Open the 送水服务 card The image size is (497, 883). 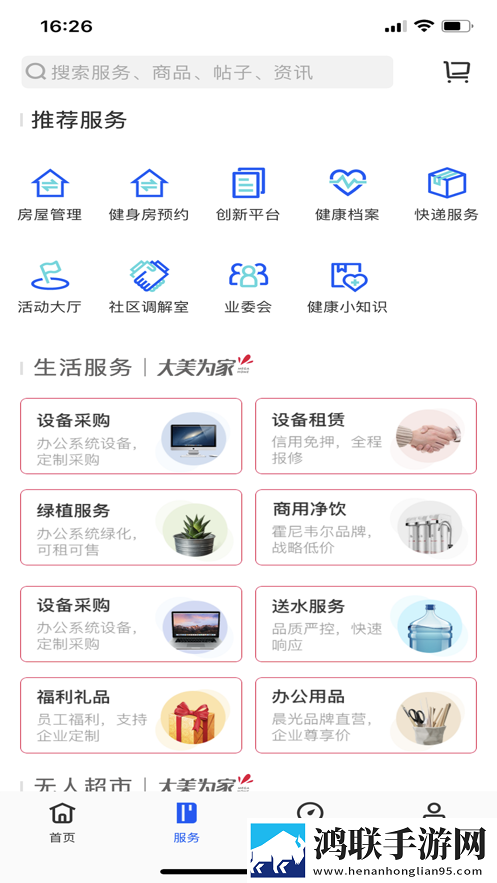tap(366, 624)
